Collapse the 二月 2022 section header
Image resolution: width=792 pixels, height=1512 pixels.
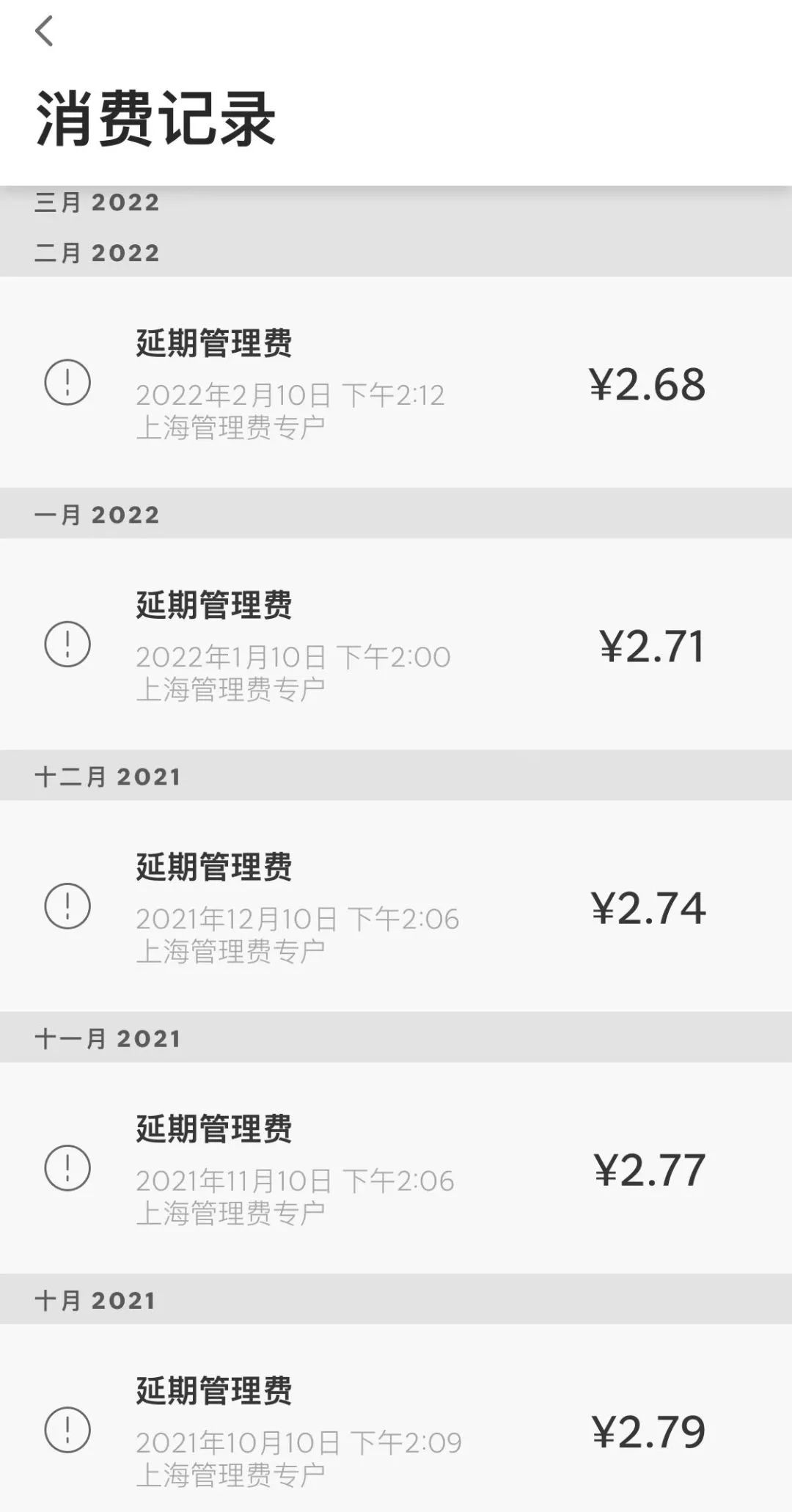tap(98, 254)
